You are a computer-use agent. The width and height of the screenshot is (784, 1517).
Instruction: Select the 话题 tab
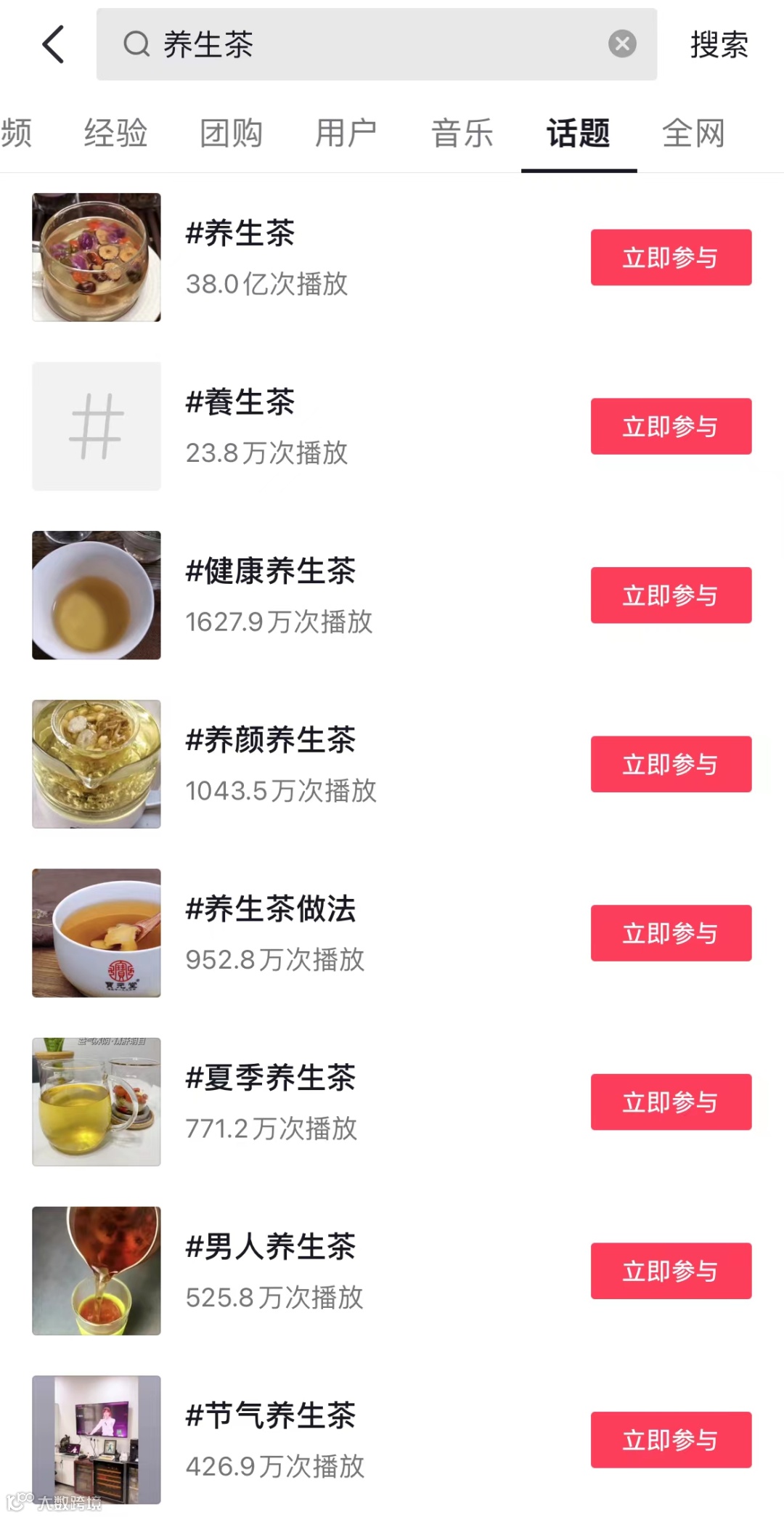pos(579,134)
